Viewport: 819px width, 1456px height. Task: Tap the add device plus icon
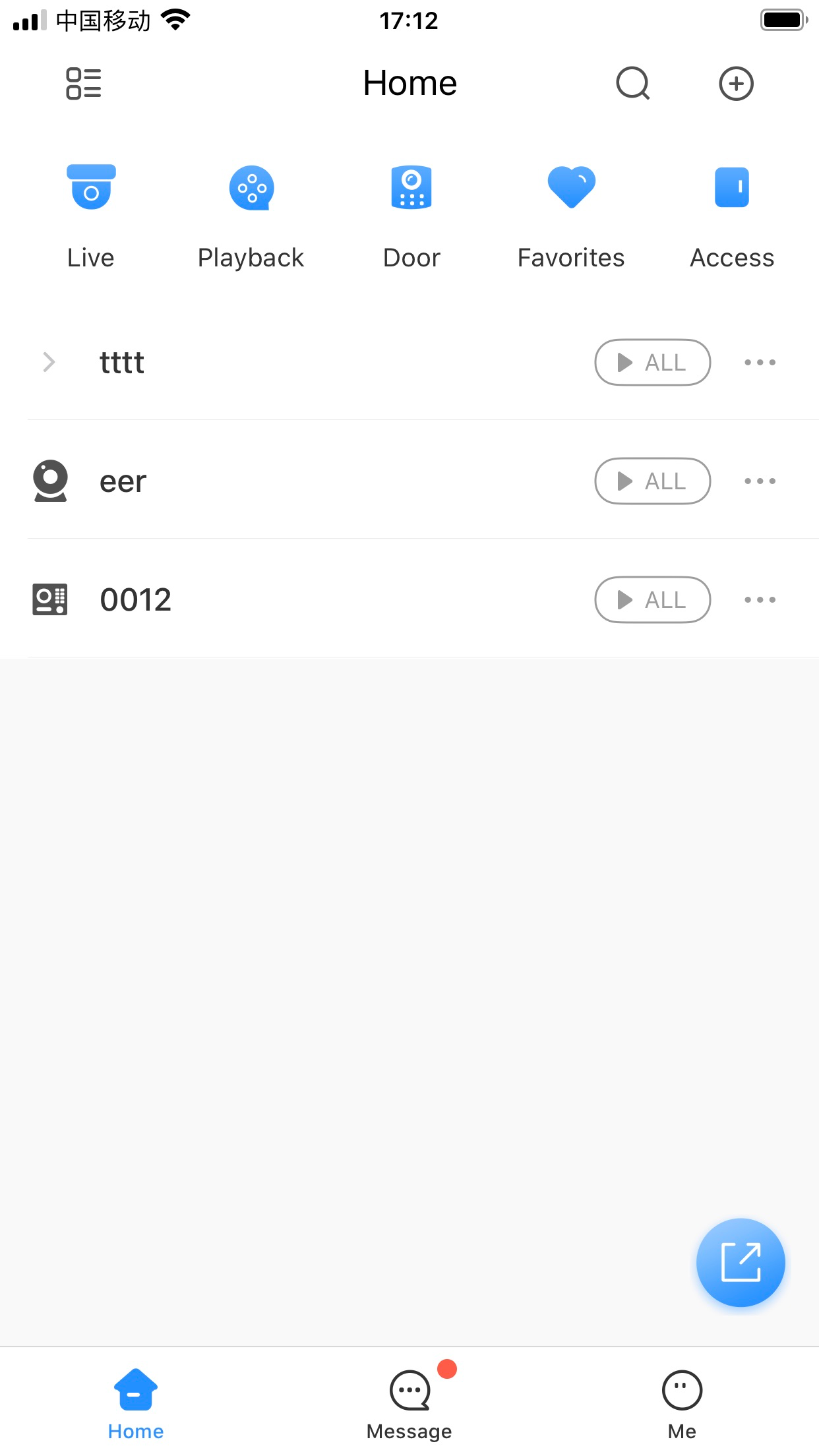click(x=736, y=84)
